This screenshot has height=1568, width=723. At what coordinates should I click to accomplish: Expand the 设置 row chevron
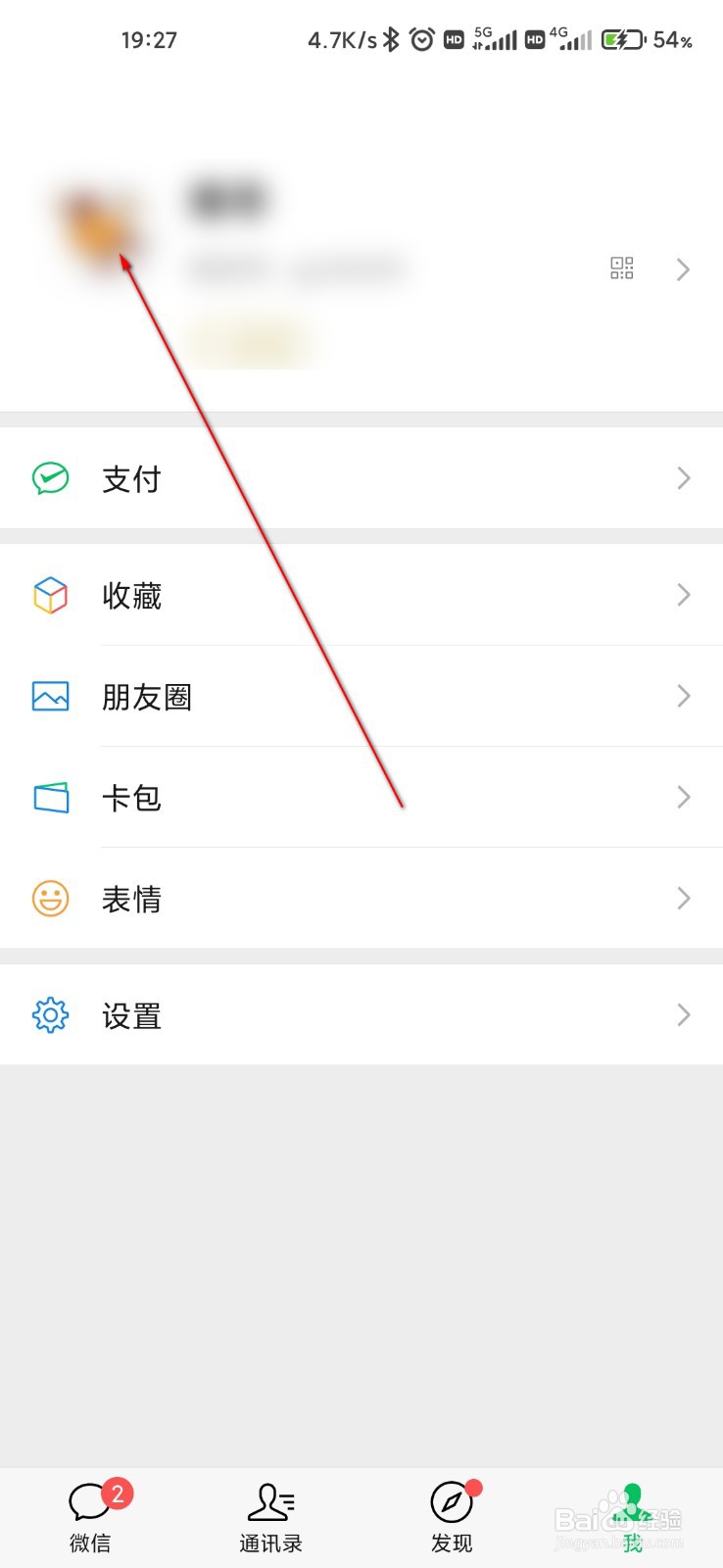[x=683, y=1016]
